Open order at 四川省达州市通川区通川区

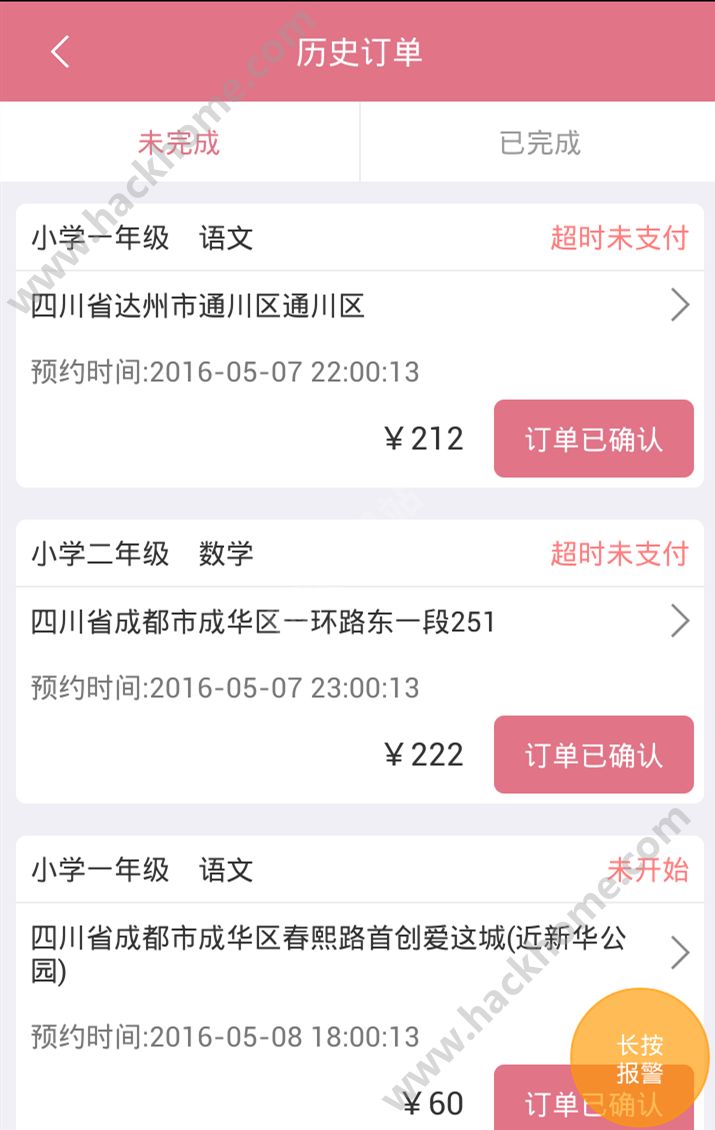pyautogui.click(x=358, y=306)
